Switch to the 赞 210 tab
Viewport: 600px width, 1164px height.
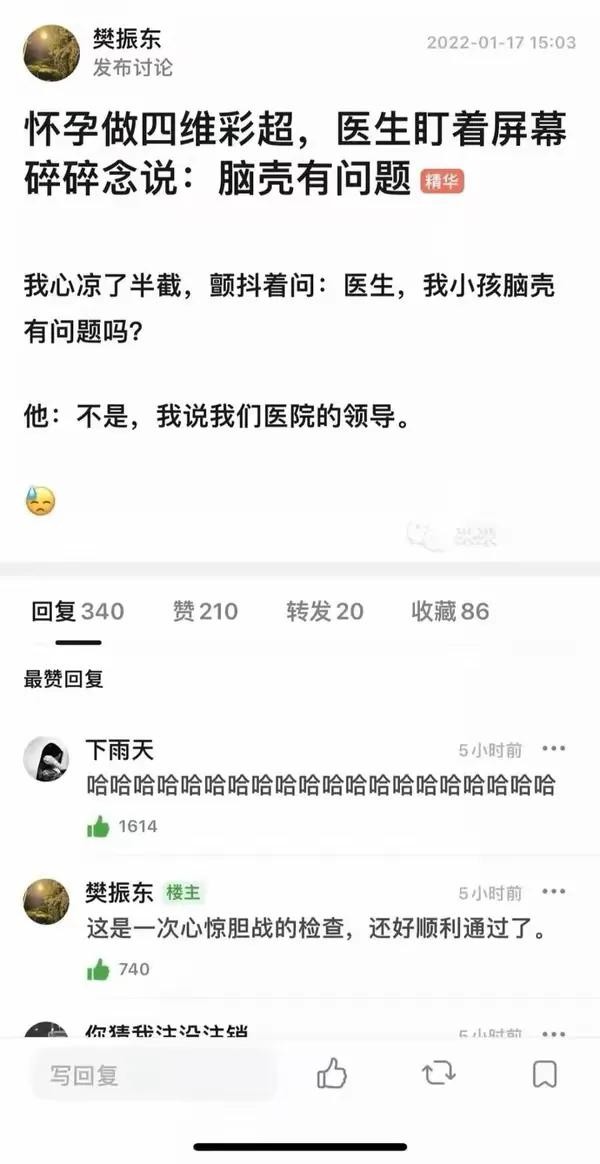[x=205, y=611]
